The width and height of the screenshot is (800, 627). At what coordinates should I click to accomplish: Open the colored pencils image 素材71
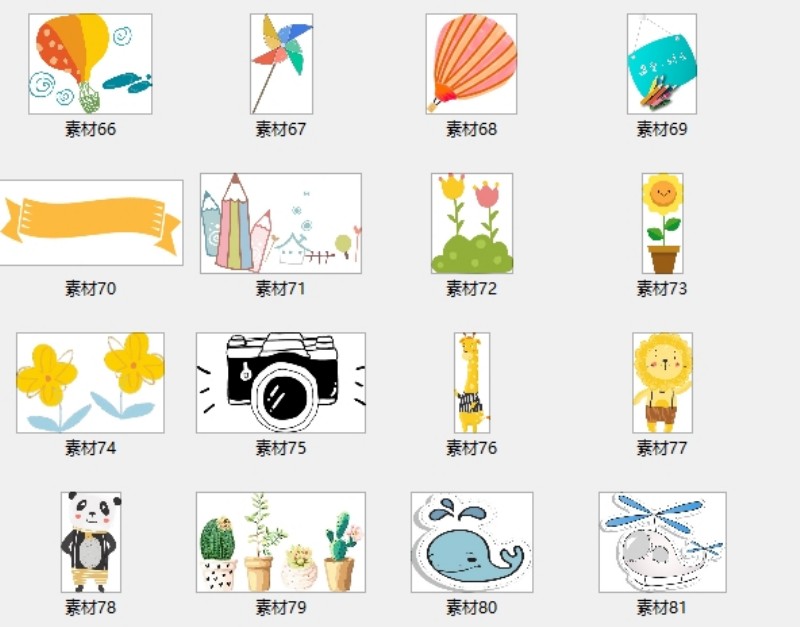click(x=281, y=223)
